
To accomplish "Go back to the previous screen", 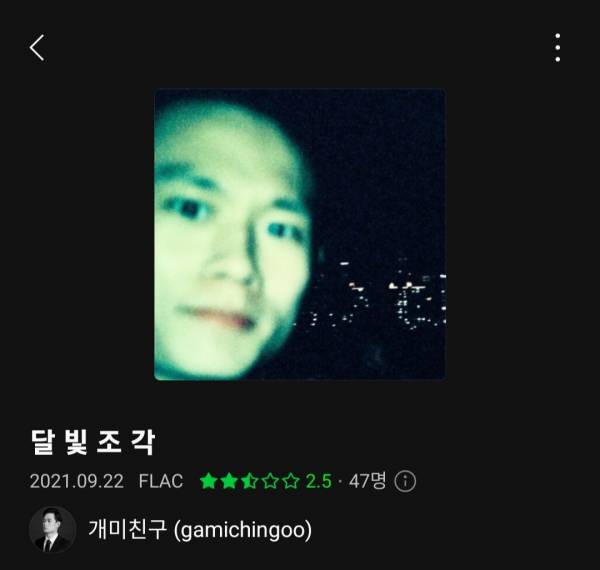I will coord(37,47).
